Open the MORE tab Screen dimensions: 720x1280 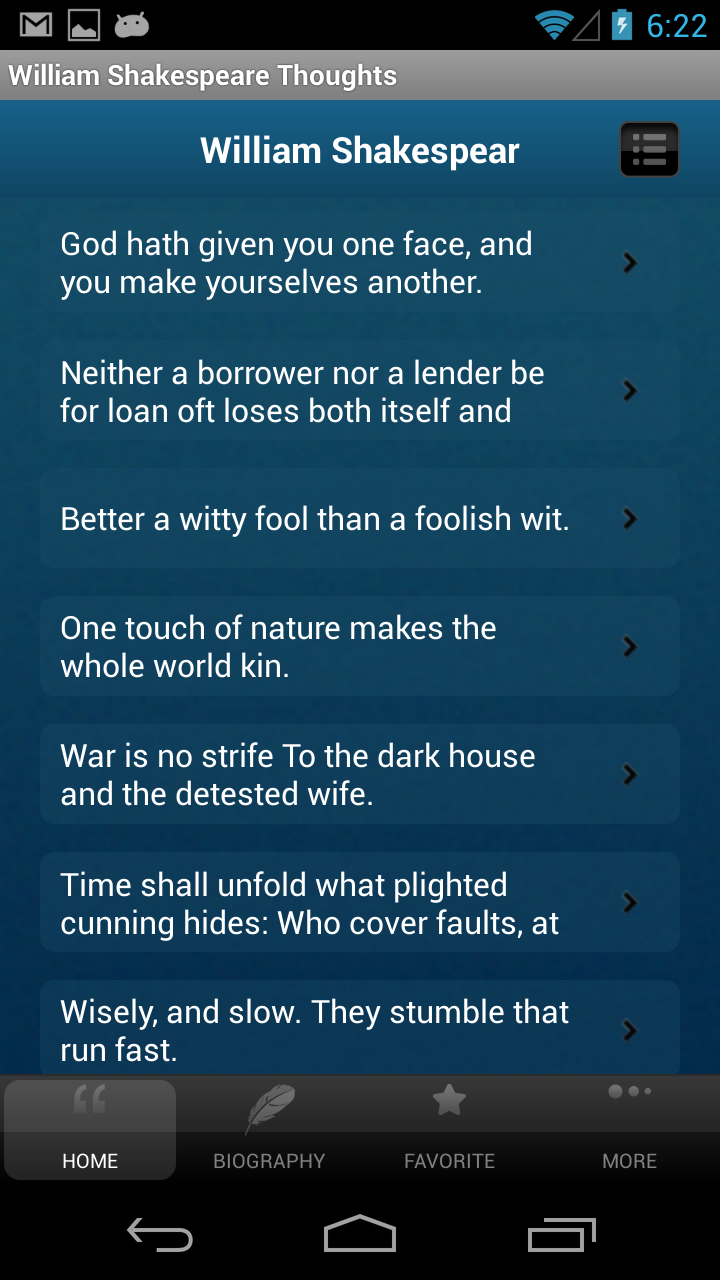tap(629, 1160)
